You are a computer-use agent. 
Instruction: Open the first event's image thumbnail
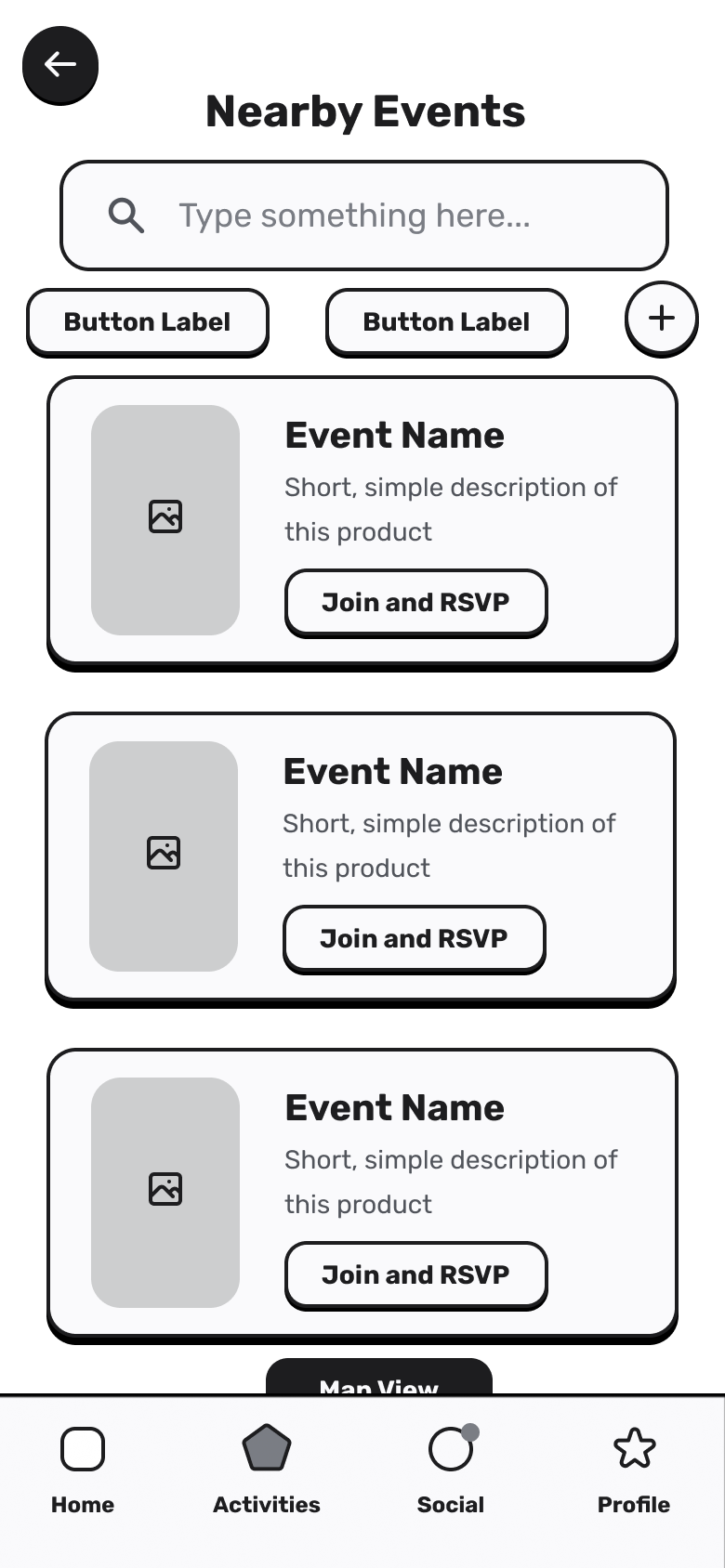point(165,519)
